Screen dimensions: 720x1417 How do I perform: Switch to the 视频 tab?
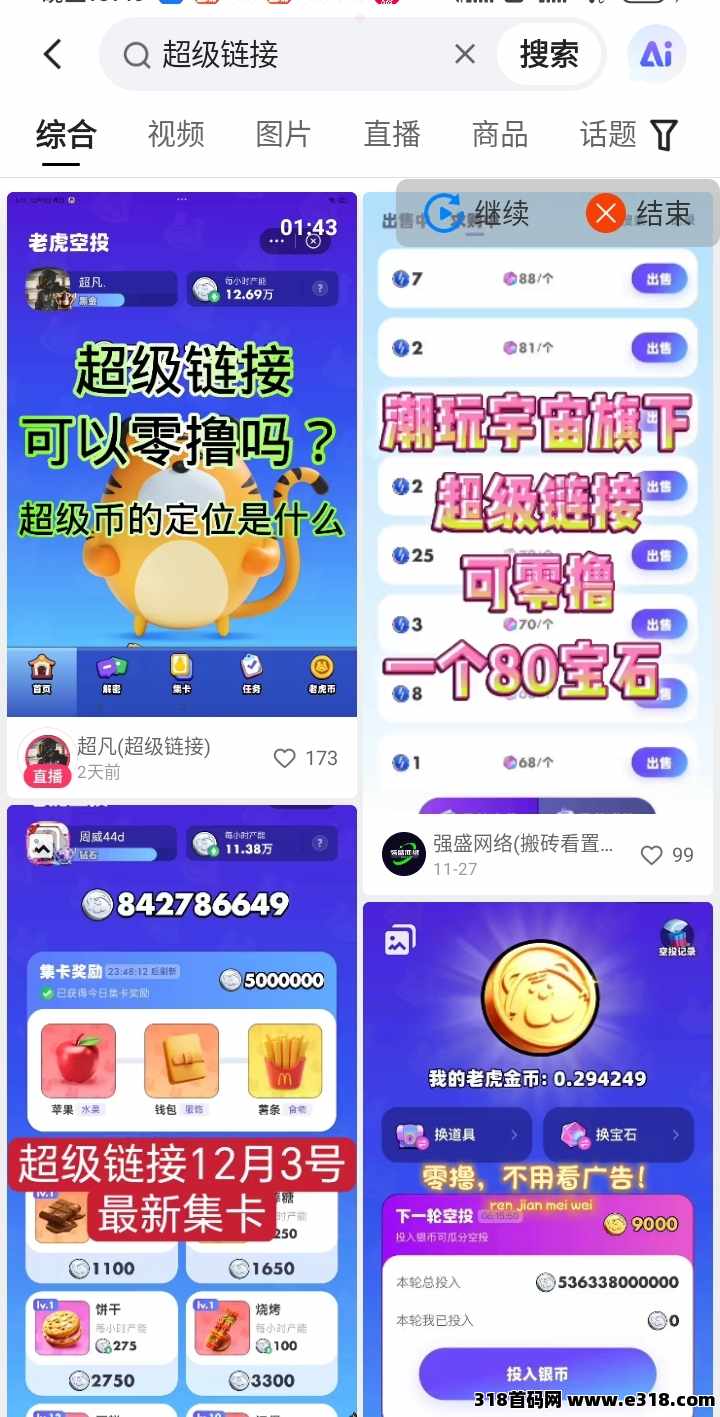point(176,134)
